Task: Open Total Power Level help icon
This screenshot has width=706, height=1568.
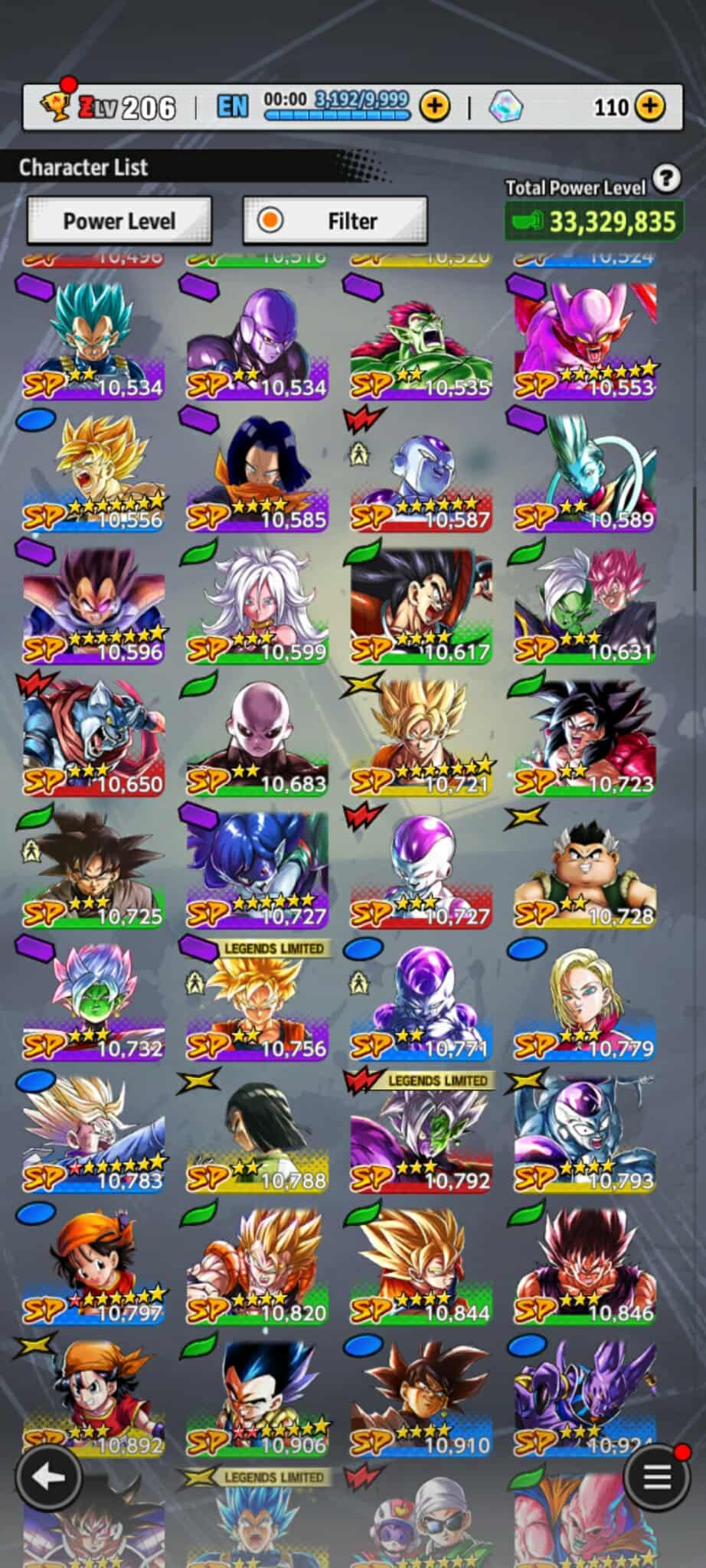Action: tap(666, 178)
